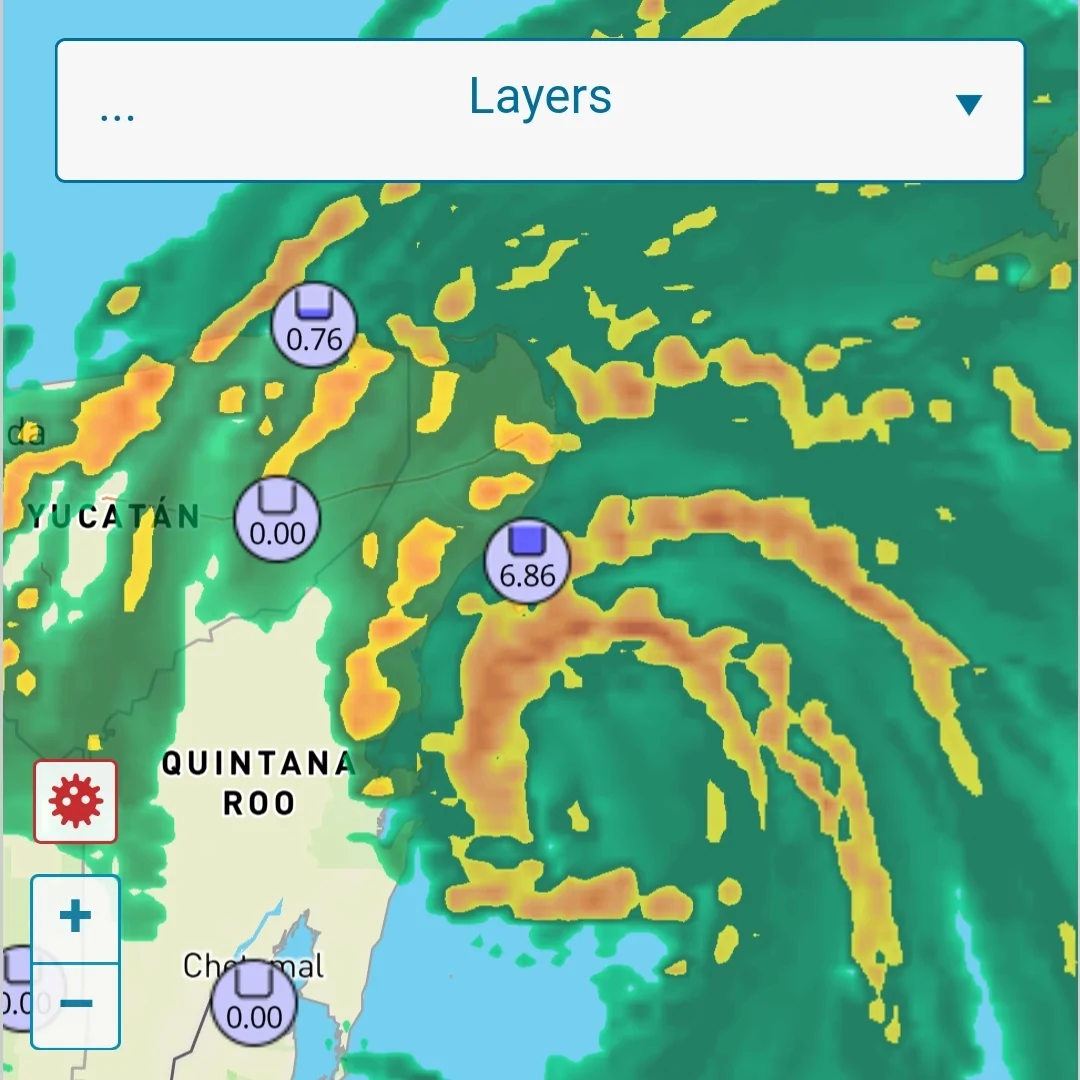Tap the 0.00 gauge beside Yucatán label
The width and height of the screenshot is (1080, 1080).
pos(277,519)
